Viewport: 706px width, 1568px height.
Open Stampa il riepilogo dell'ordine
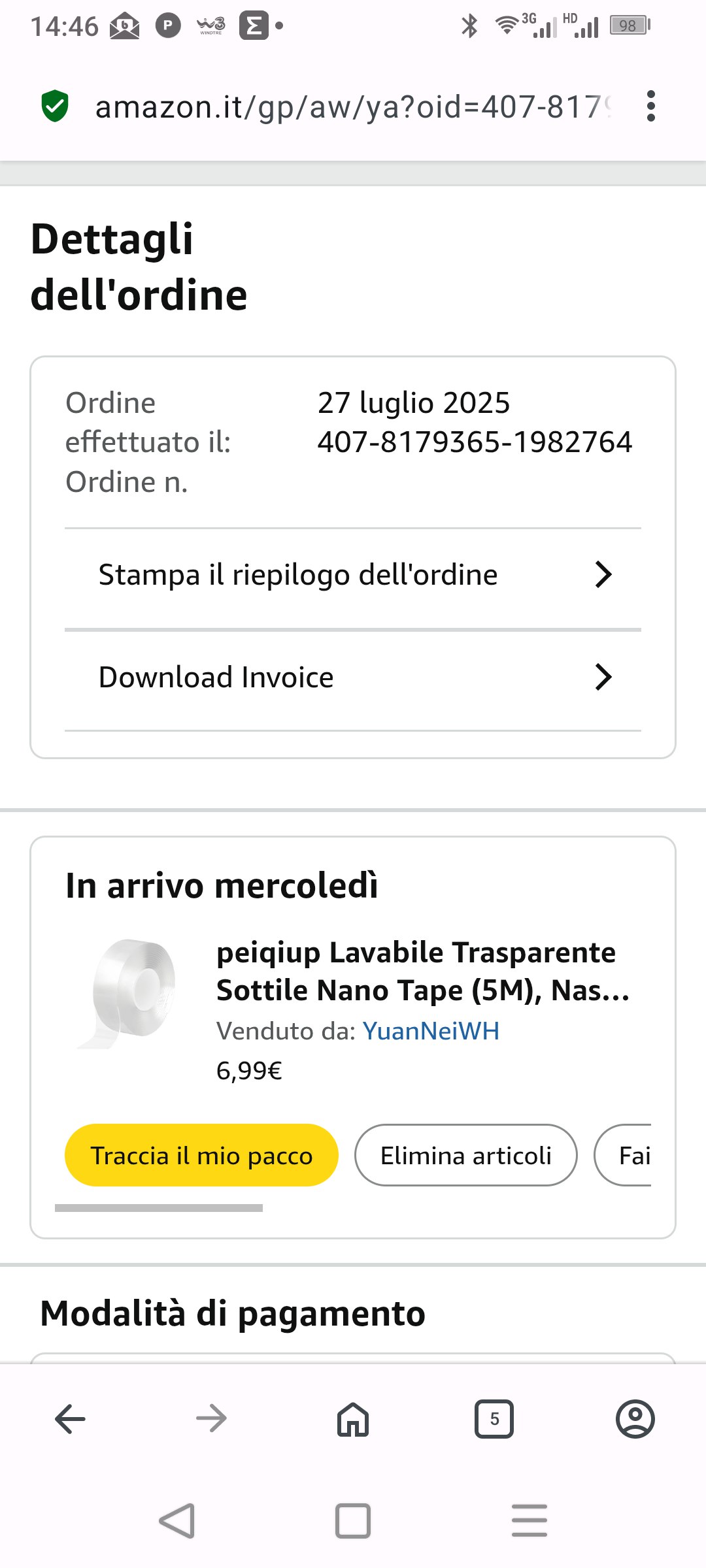pos(353,575)
